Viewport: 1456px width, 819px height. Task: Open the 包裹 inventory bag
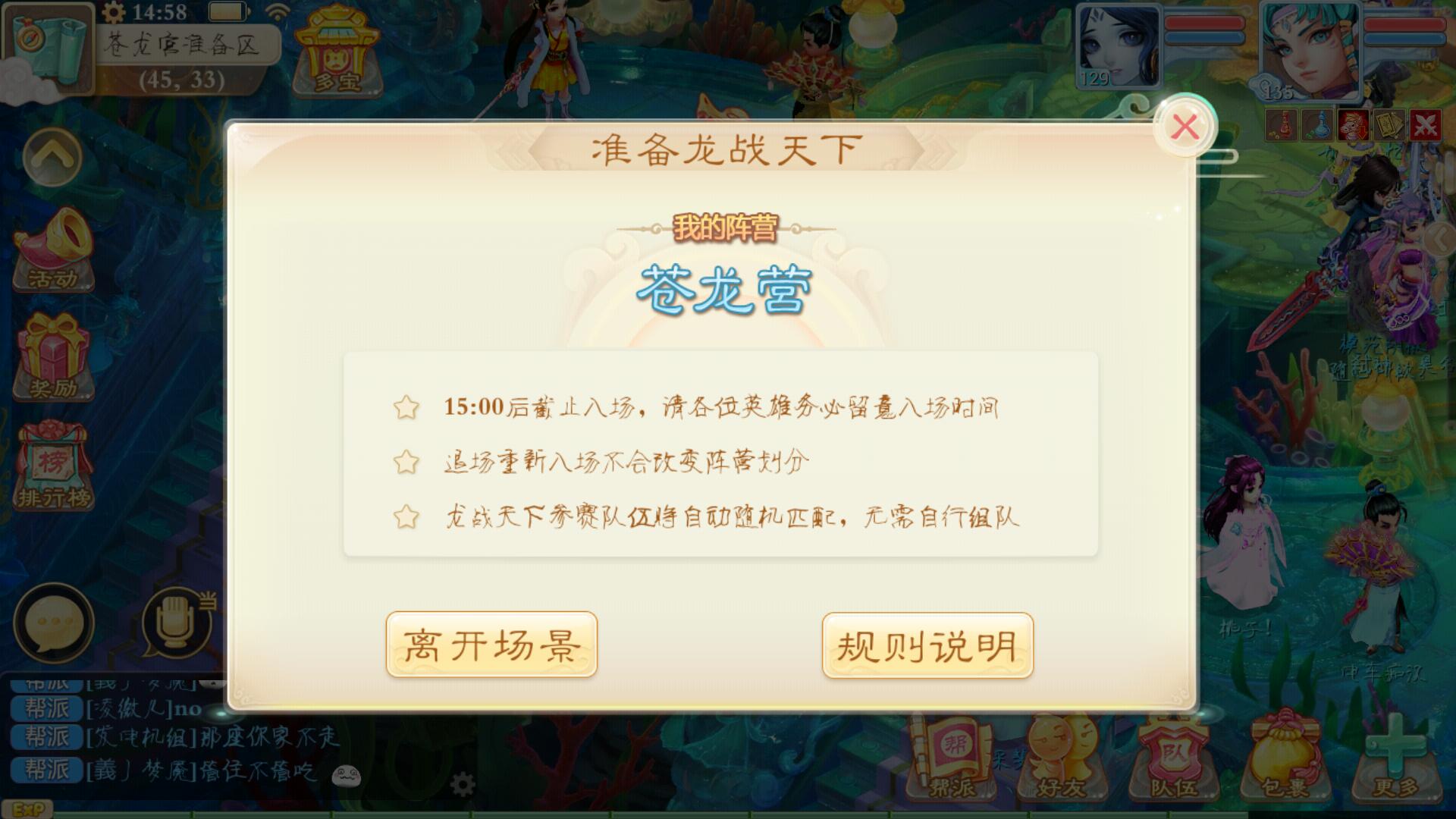coord(1285,758)
